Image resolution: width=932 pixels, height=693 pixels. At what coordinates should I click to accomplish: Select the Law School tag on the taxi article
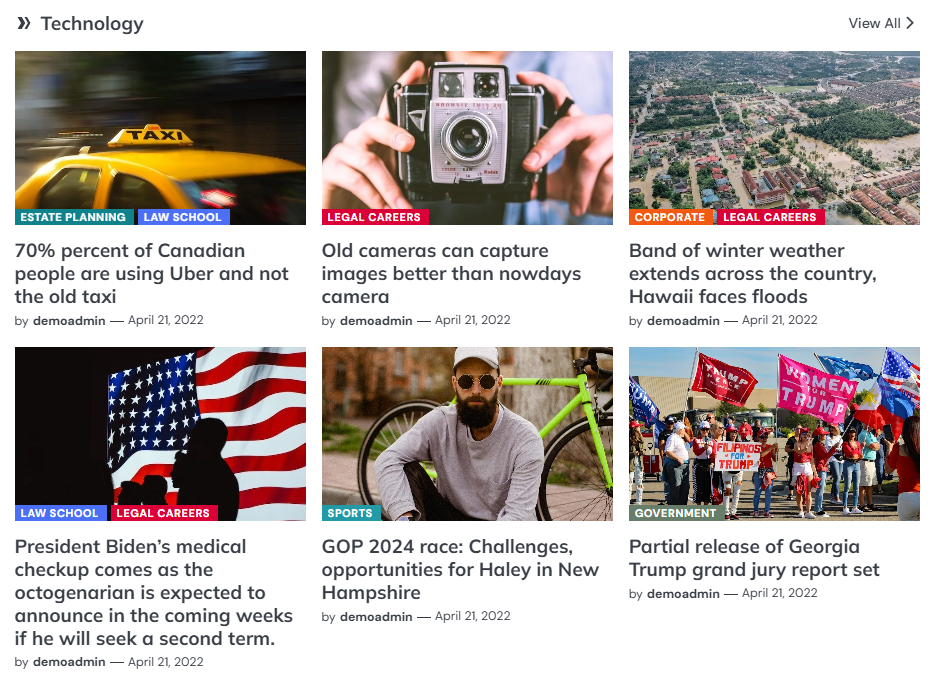[x=182, y=217]
